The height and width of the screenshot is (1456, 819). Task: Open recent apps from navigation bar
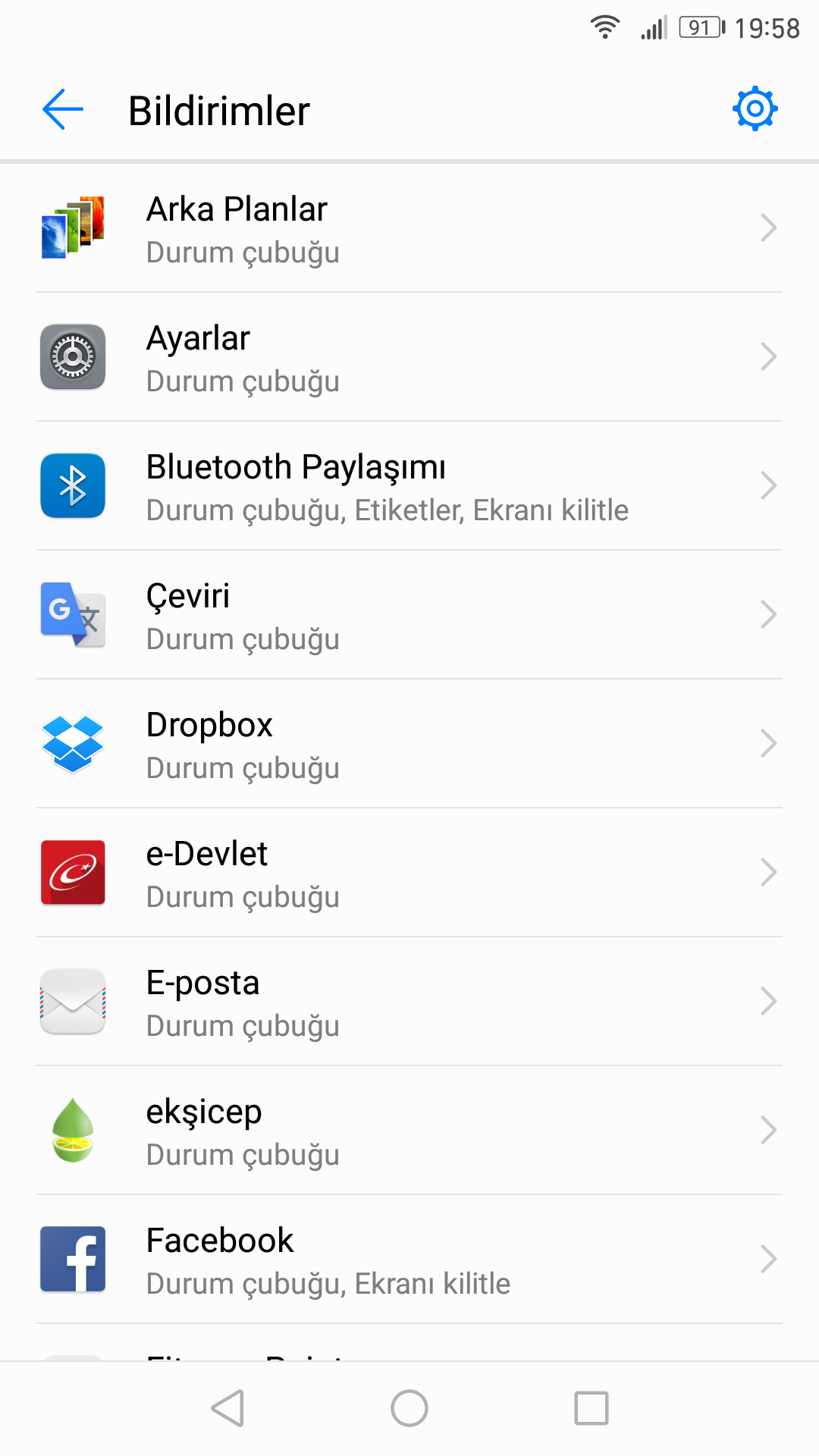coord(591,1408)
